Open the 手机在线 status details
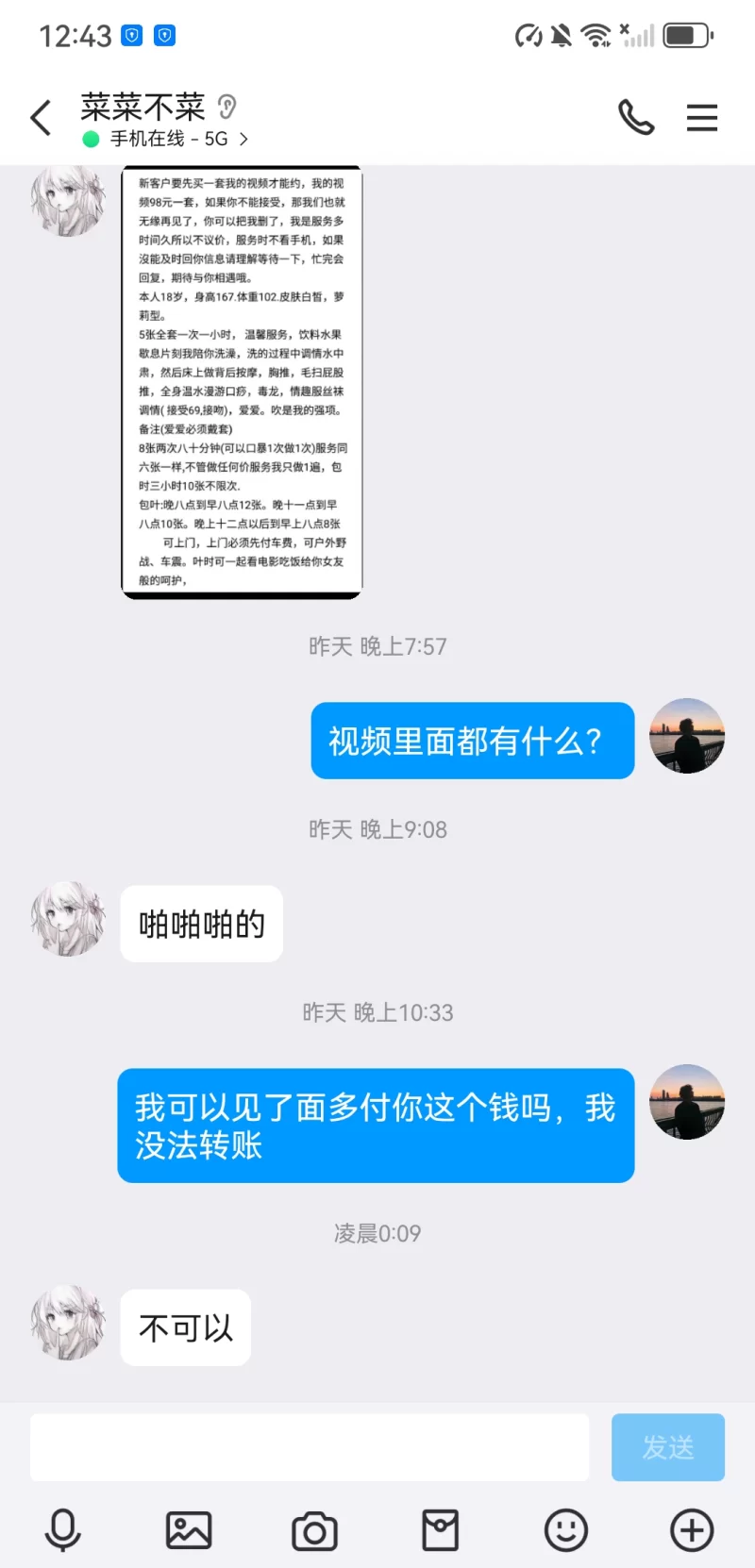This screenshot has height=1568, width=755. pos(170,140)
